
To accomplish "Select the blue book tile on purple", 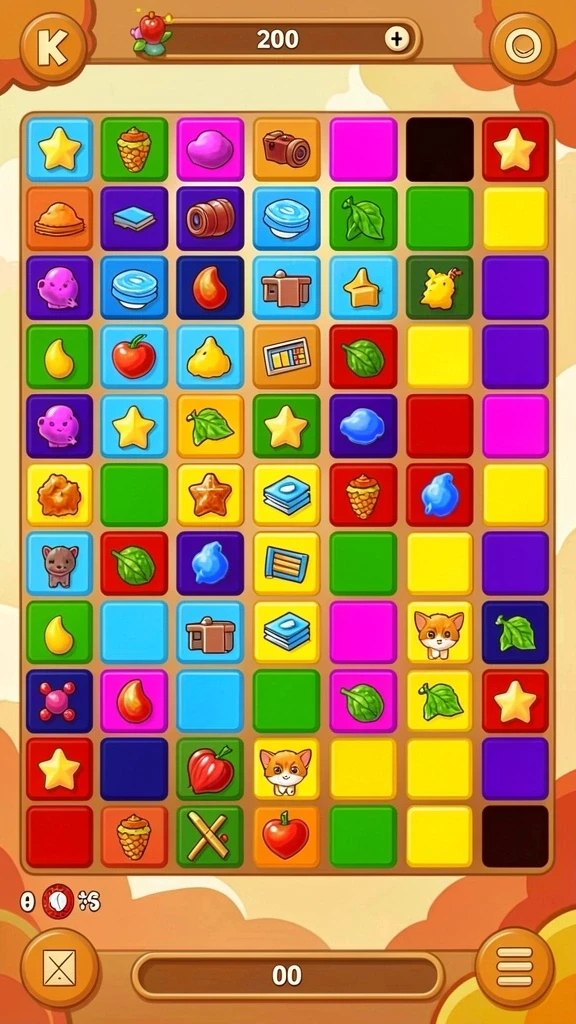I will coord(135,218).
